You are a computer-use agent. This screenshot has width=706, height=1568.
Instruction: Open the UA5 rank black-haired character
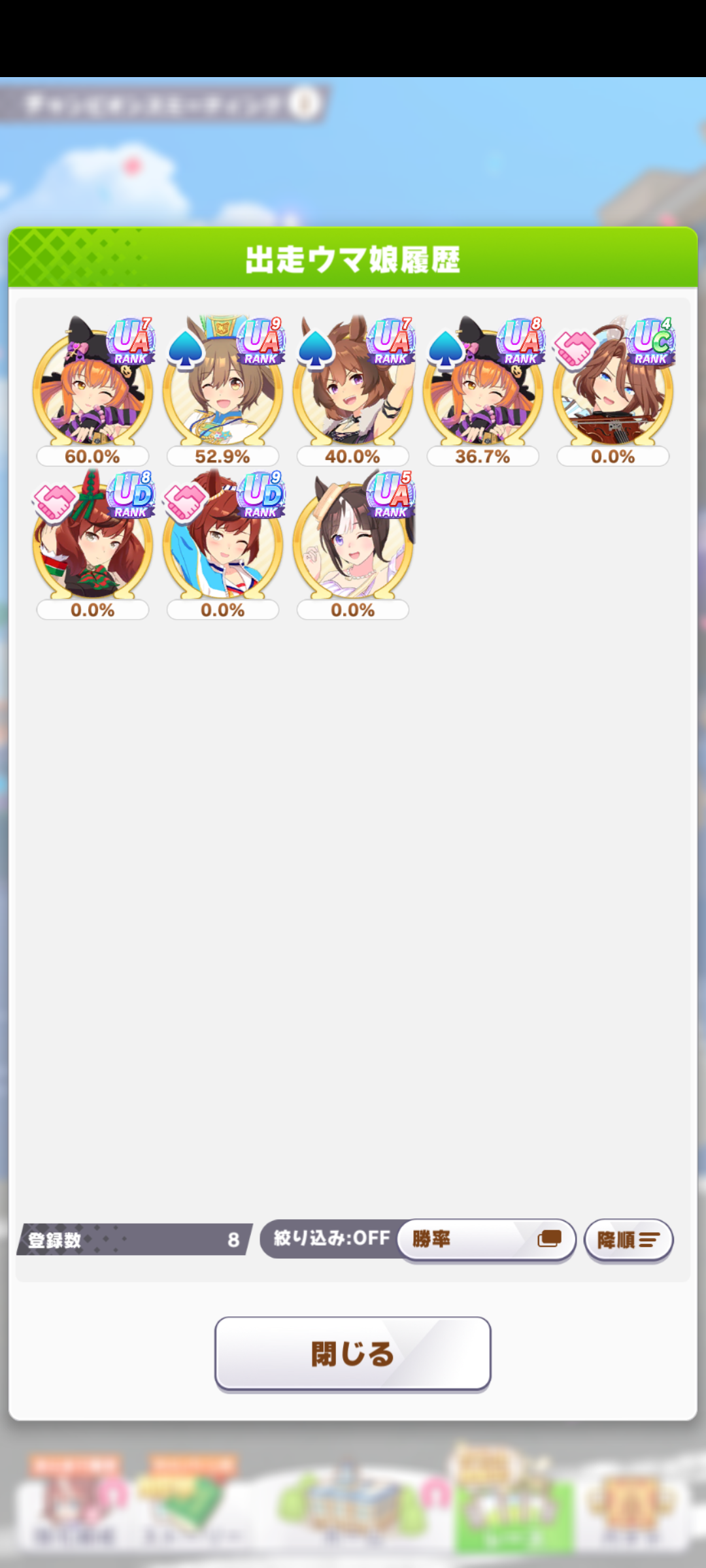click(353, 544)
